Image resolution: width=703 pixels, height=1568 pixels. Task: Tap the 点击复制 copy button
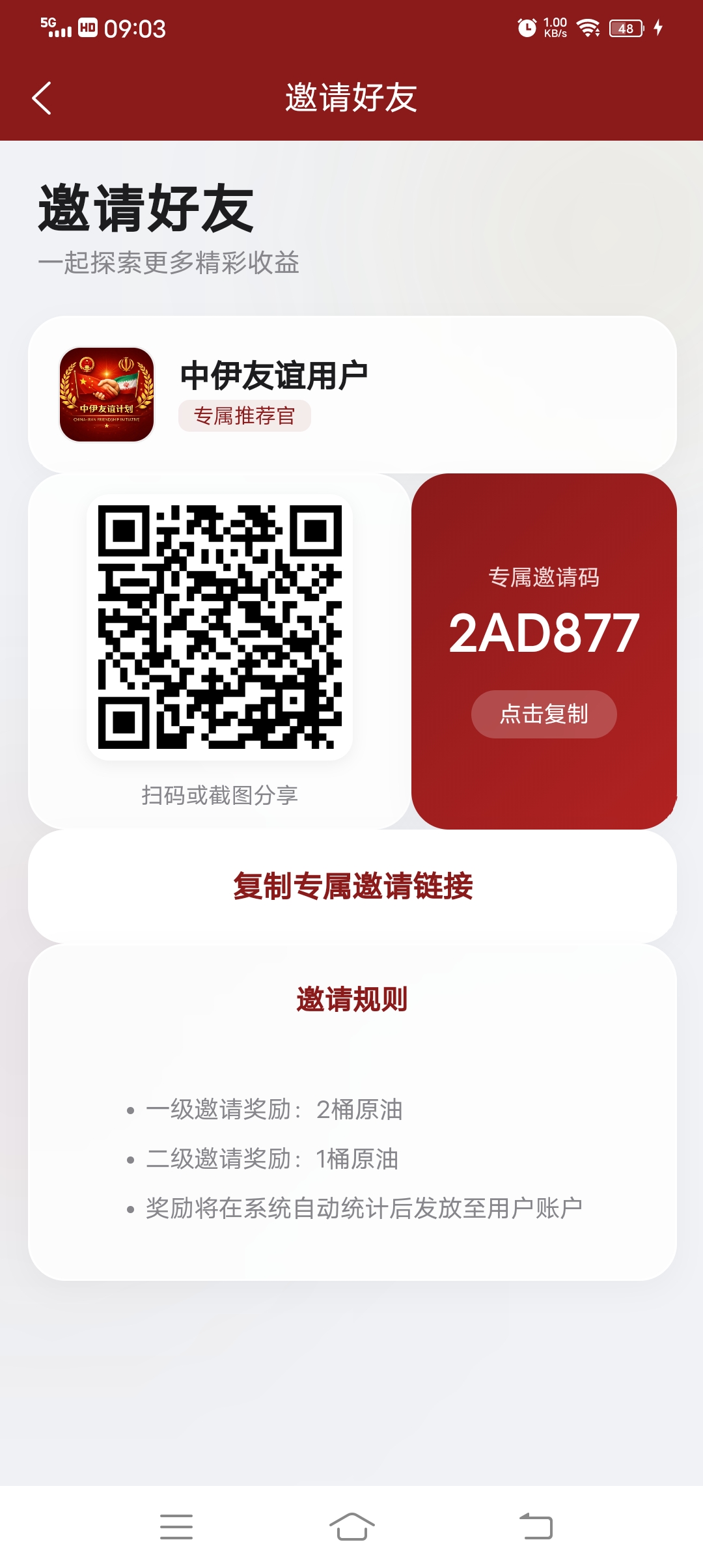point(544,714)
